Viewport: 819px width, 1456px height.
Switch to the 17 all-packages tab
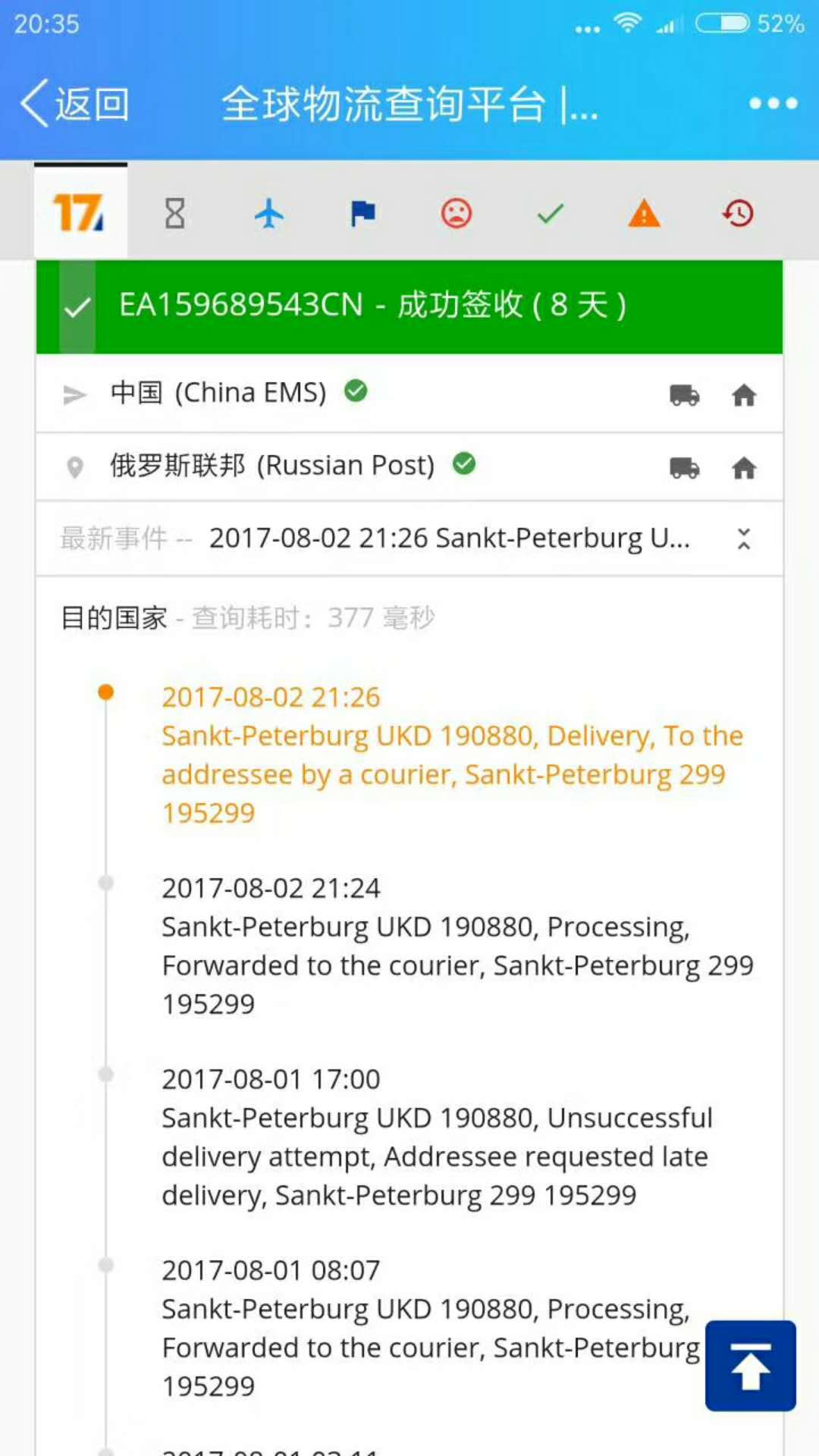pos(80,213)
